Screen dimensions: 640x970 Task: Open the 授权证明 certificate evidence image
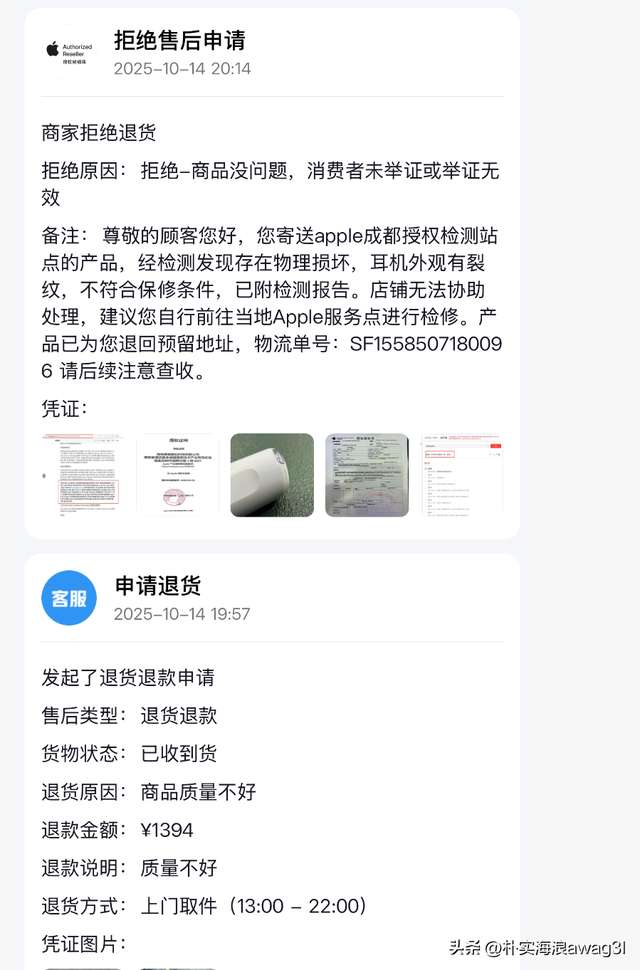[177, 475]
